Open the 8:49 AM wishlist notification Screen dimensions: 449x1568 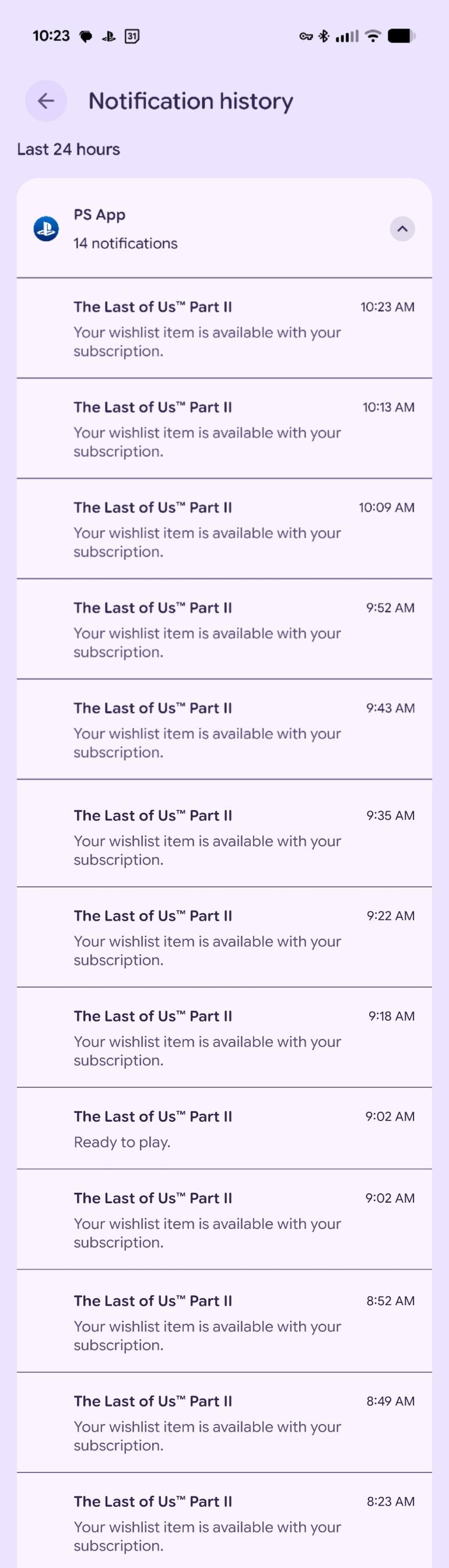point(224,1422)
